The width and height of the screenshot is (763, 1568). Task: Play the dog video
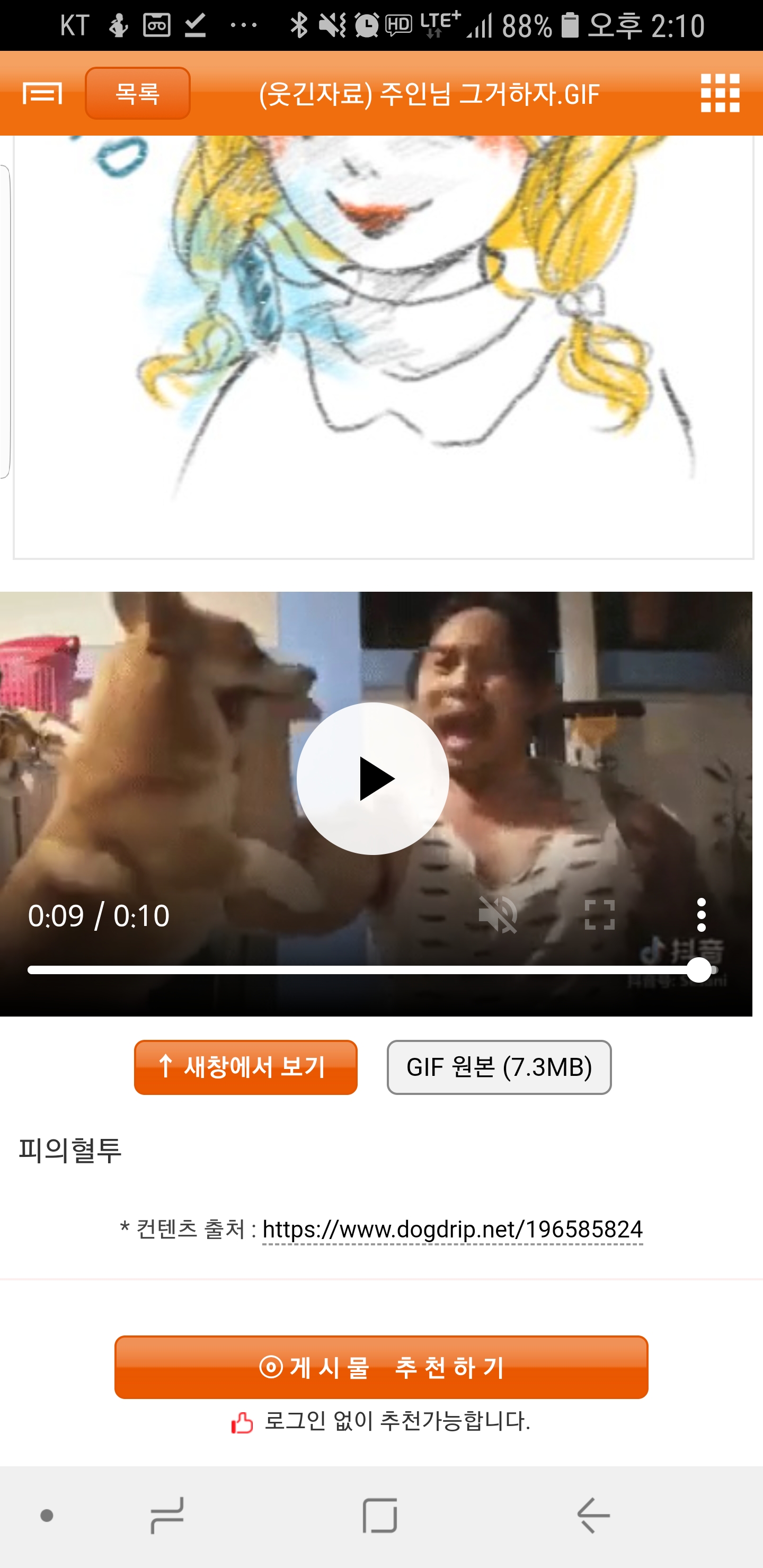[x=372, y=779]
